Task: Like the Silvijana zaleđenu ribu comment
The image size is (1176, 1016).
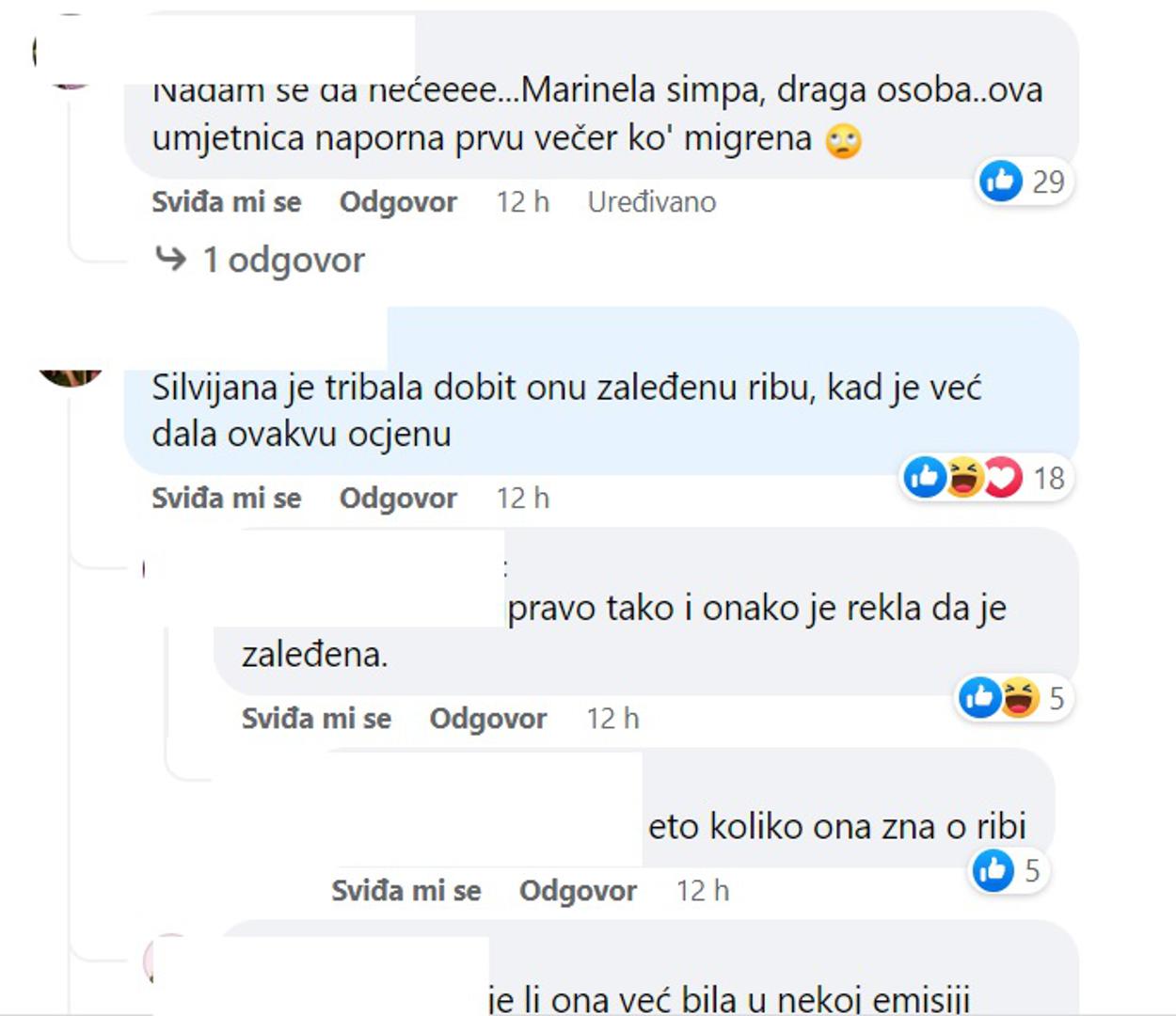Action: [226, 498]
